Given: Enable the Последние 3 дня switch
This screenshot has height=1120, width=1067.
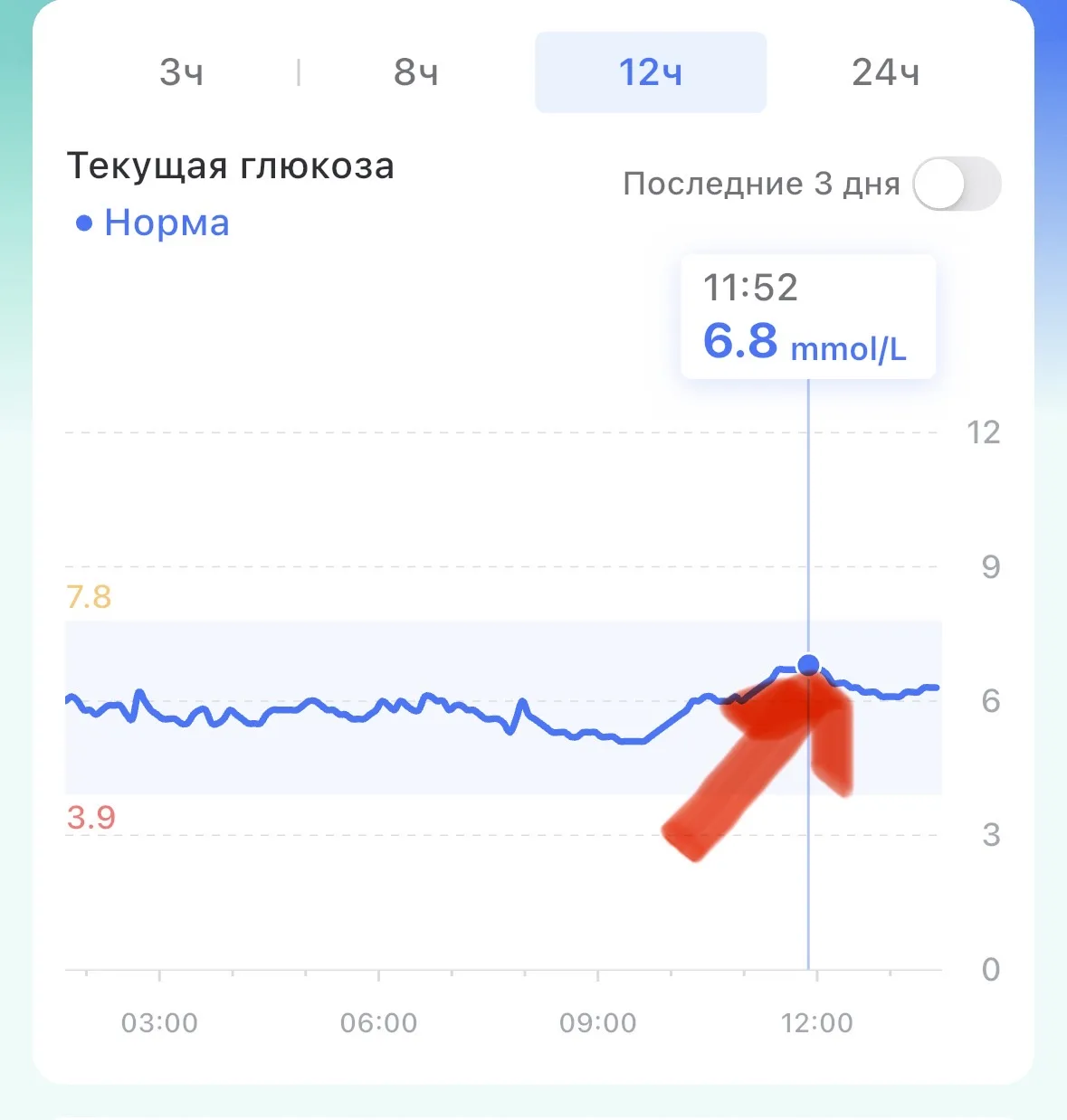Looking at the screenshot, I should pos(956,185).
